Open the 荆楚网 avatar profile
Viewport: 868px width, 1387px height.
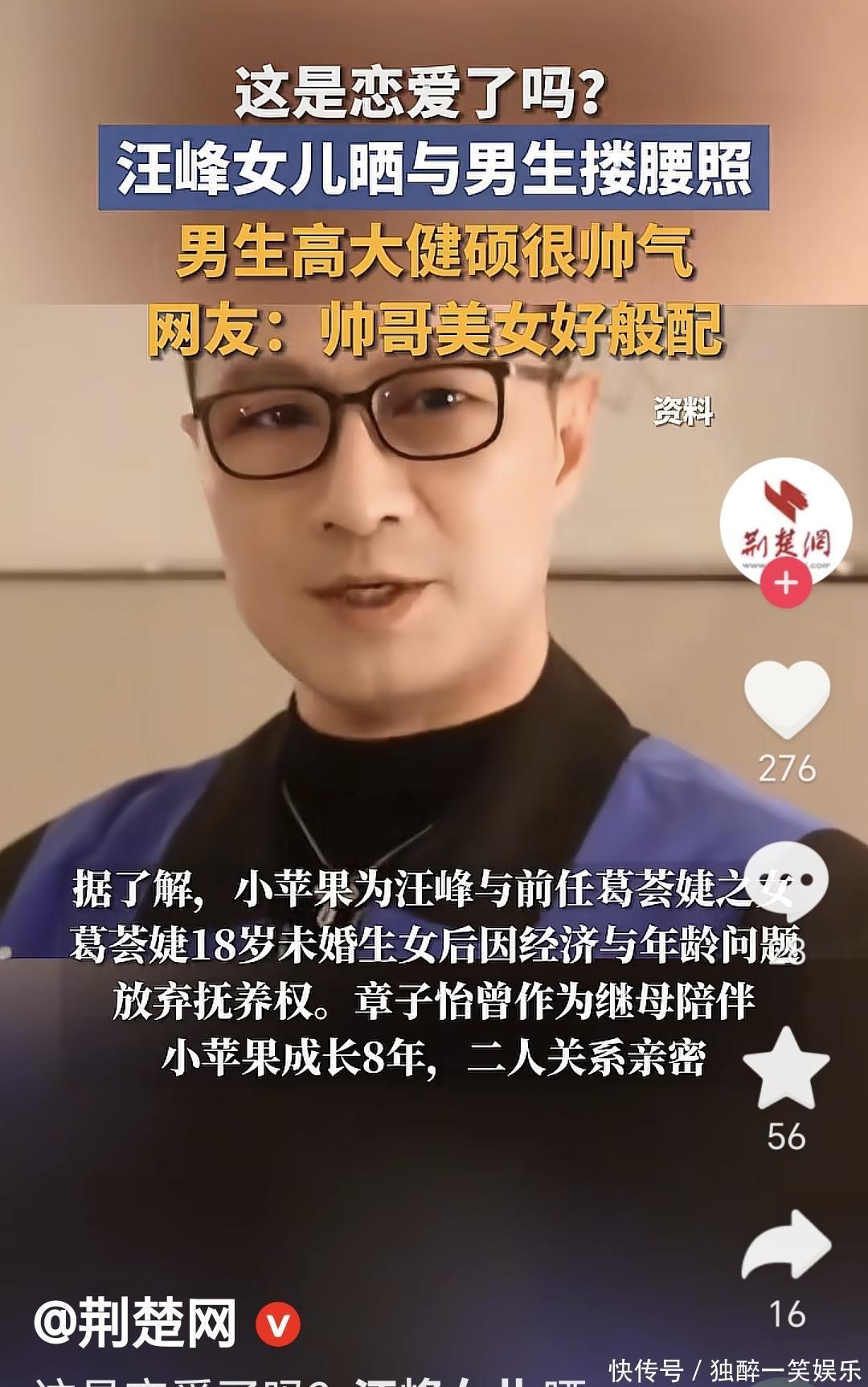785,522
